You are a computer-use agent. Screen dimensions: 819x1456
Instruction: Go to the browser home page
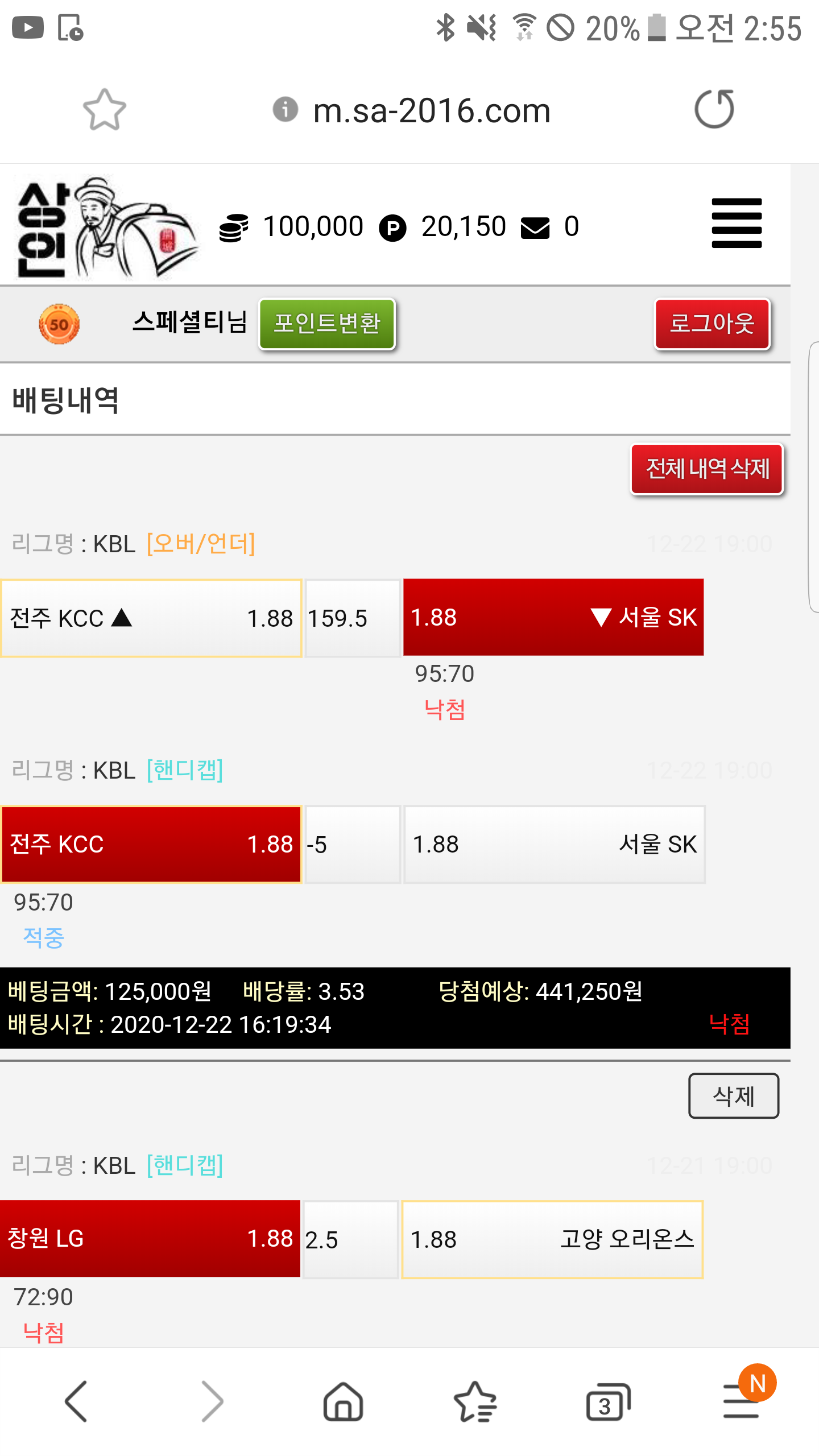tap(343, 1401)
